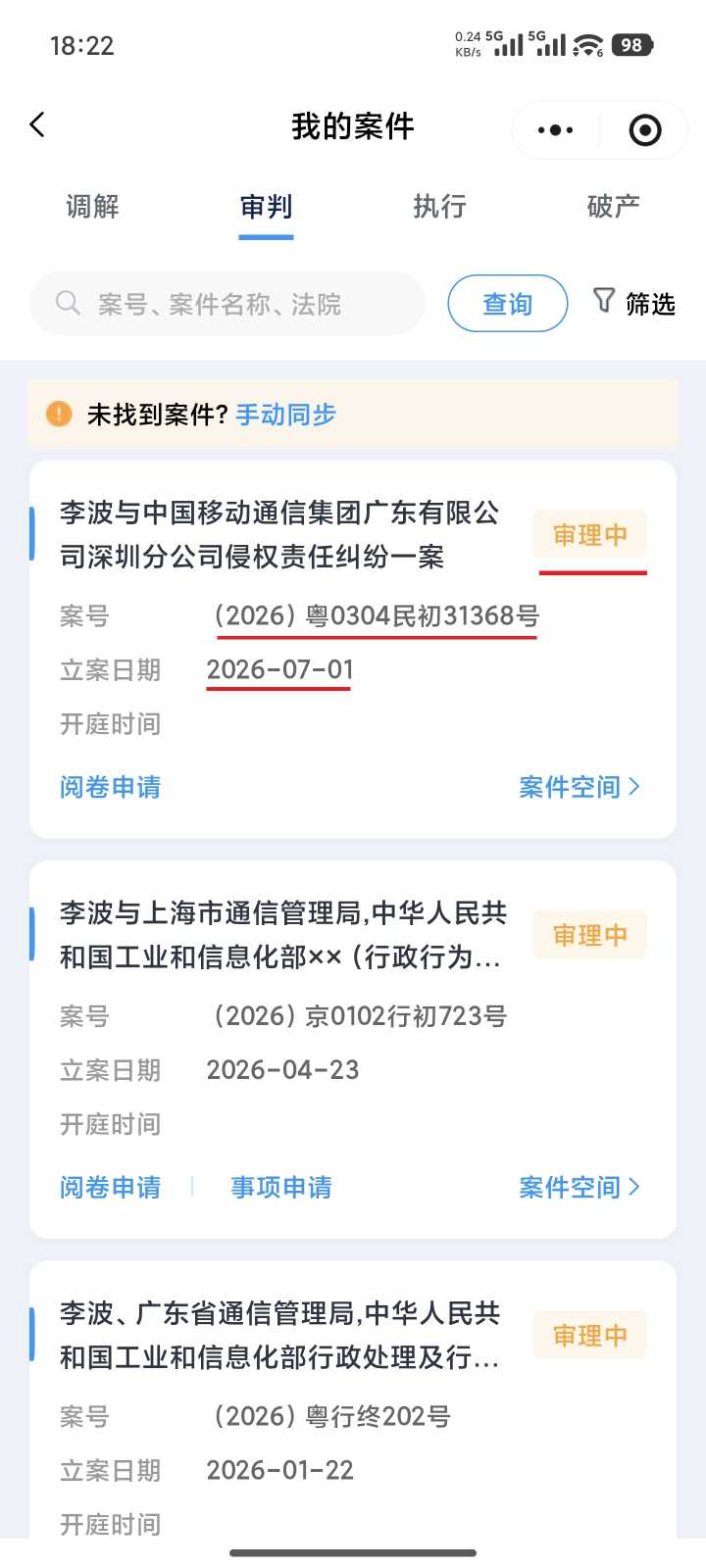The image size is (706, 1568).
Task: Tap the 手动同步 link
Action: click(x=285, y=415)
